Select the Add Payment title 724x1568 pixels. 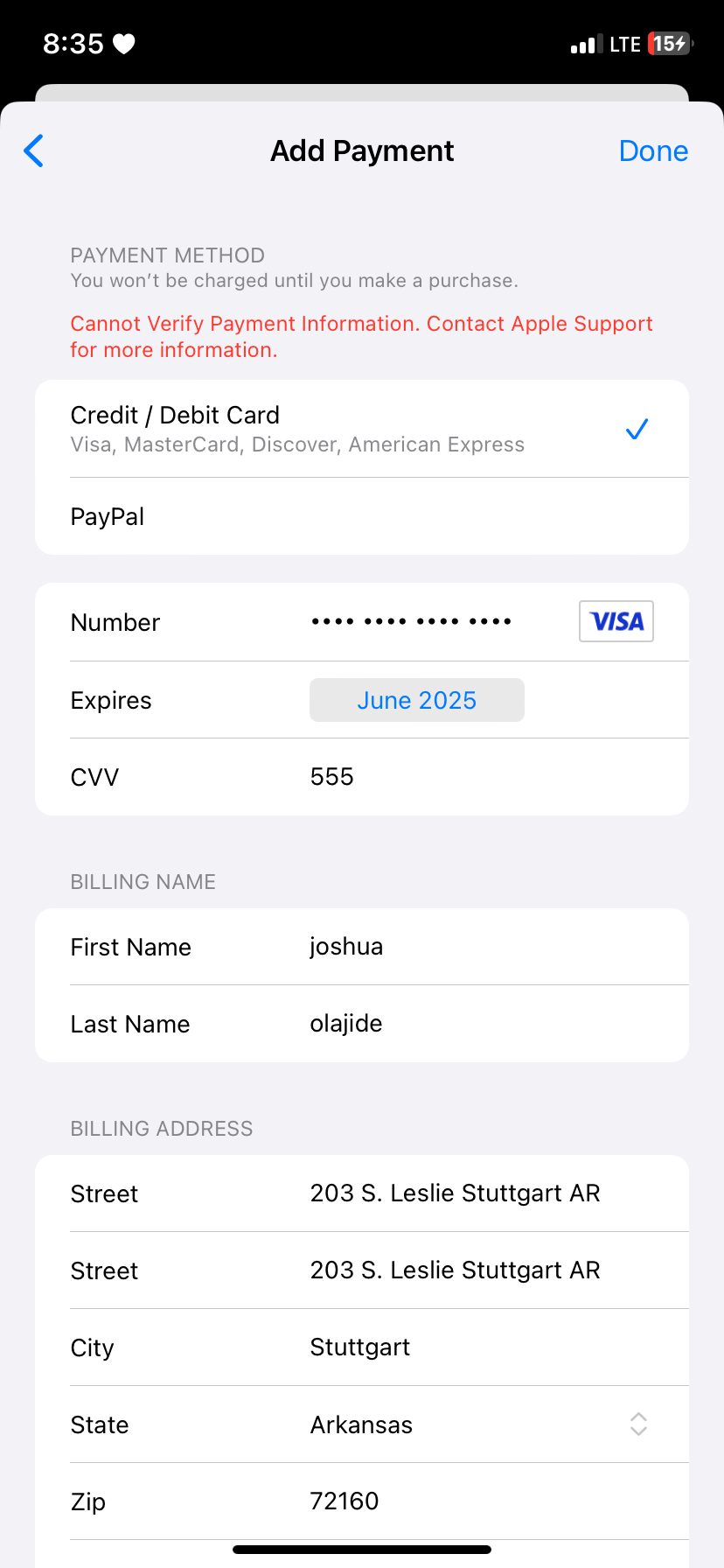click(x=362, y=150)
